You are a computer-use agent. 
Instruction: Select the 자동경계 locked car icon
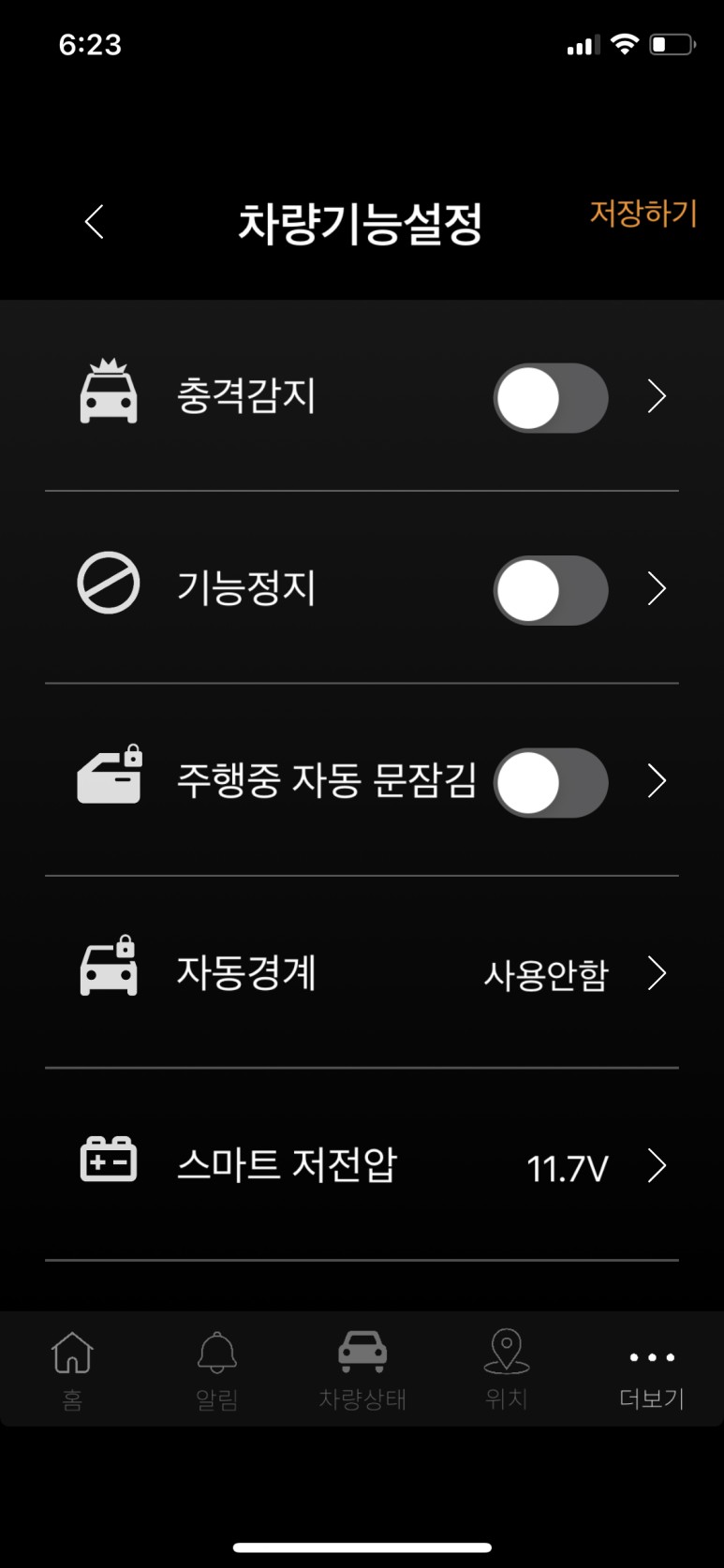click(108, 969)
